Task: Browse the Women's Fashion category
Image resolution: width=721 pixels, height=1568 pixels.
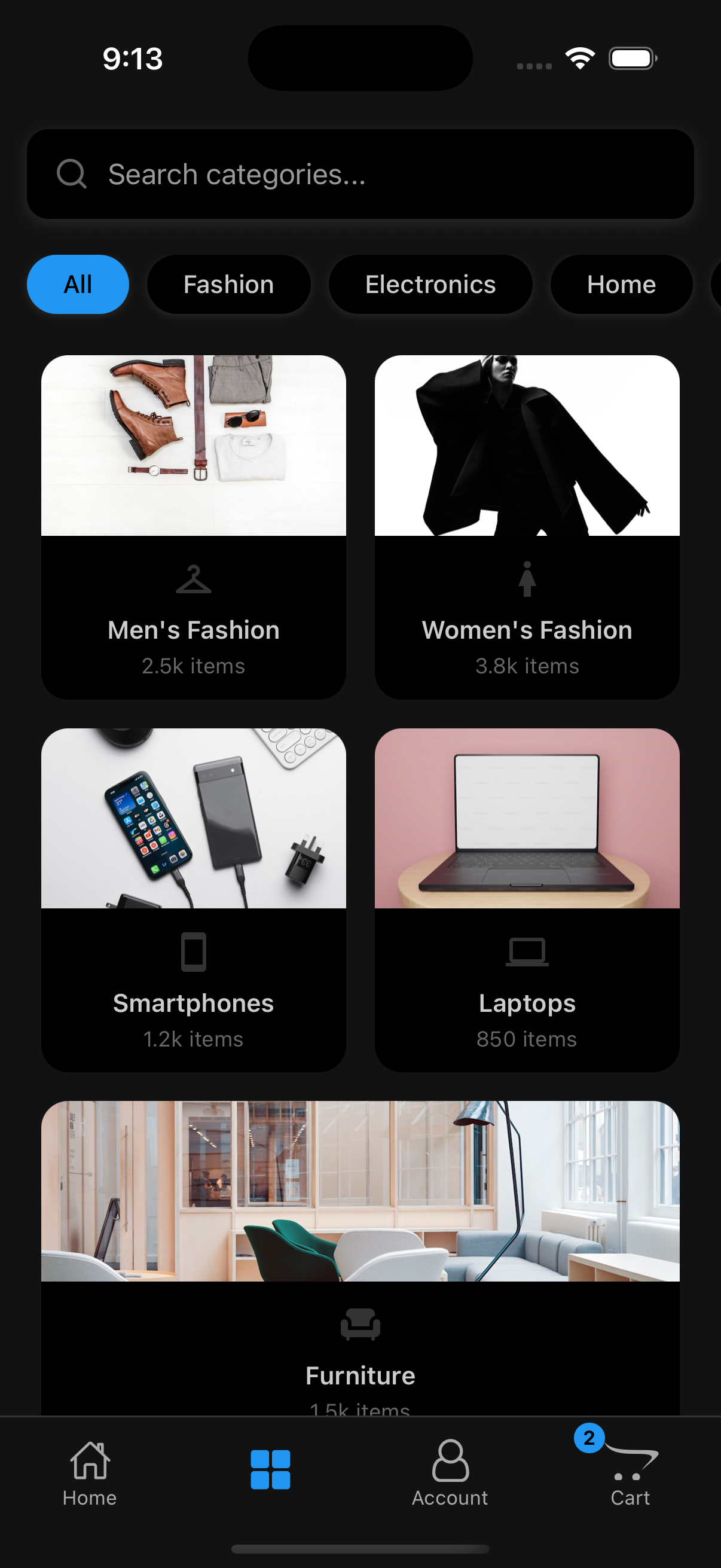Action: click(527, 526)
